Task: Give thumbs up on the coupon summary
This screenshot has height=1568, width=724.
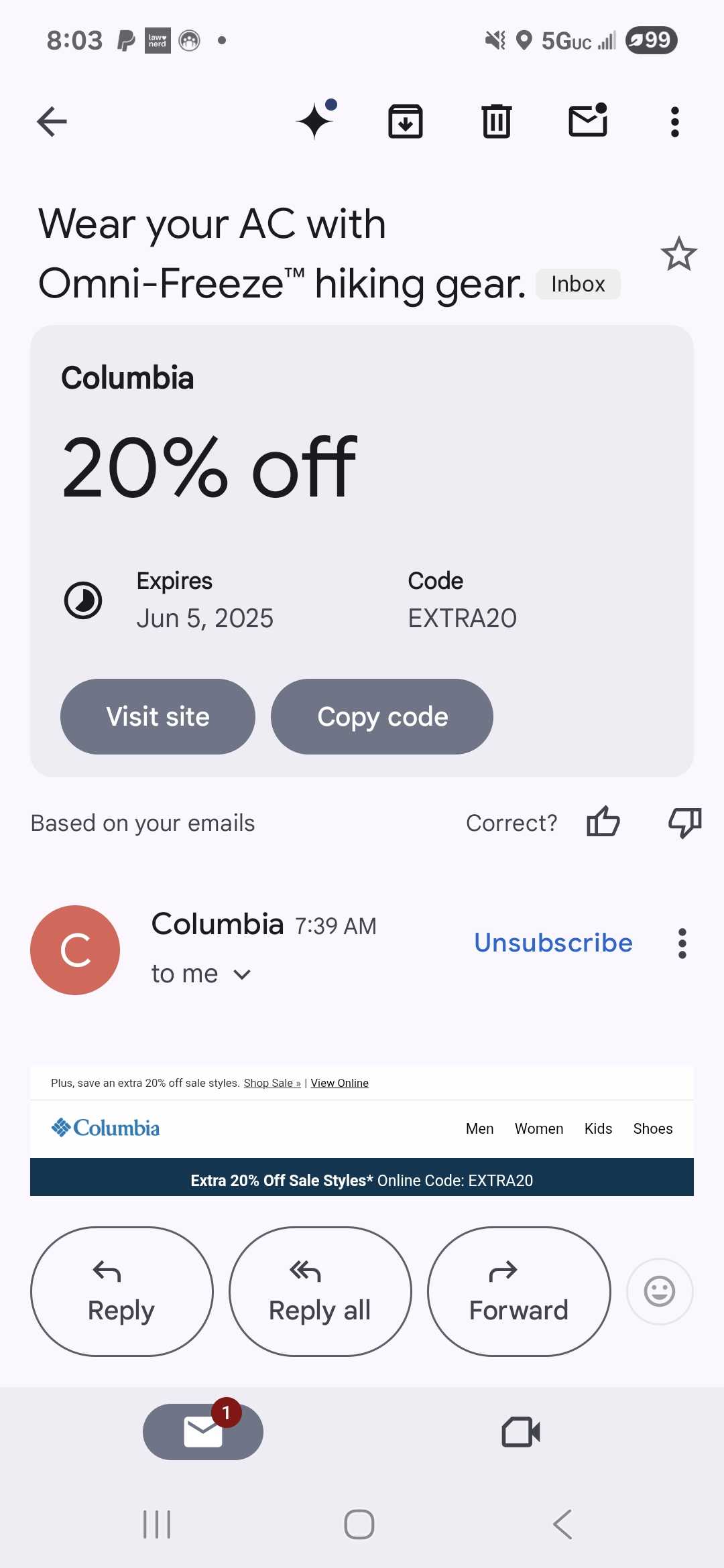Action: point(603,822)
